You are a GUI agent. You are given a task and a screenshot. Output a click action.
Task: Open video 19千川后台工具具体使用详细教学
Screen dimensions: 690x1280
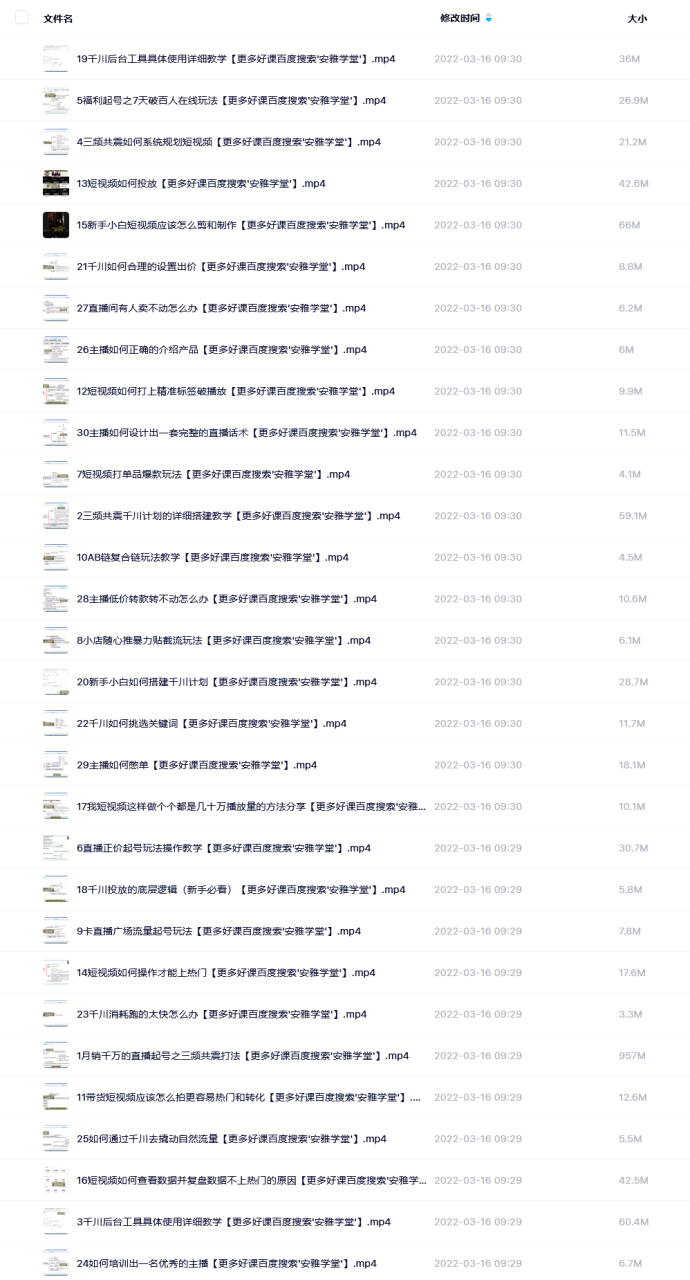(235, 59)
